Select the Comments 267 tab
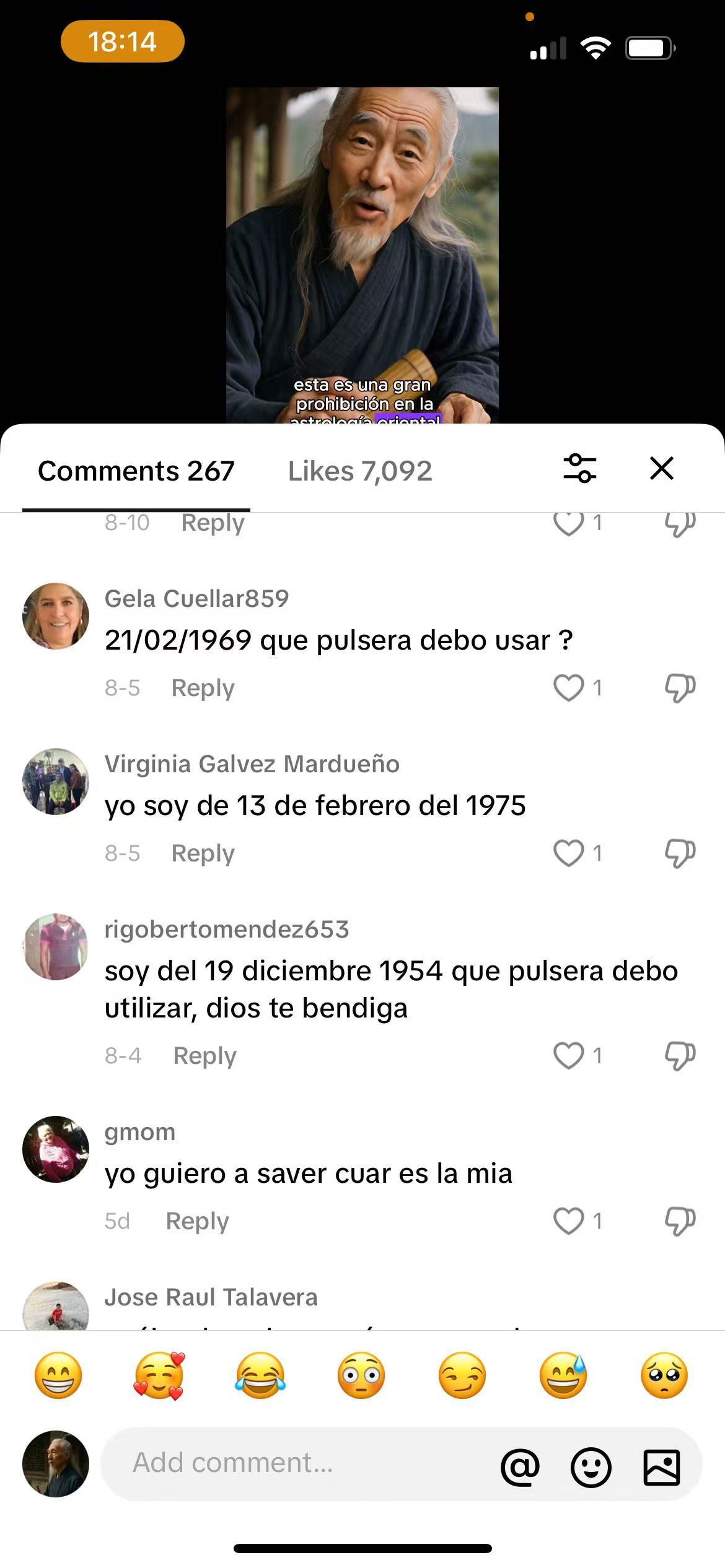 136,471
